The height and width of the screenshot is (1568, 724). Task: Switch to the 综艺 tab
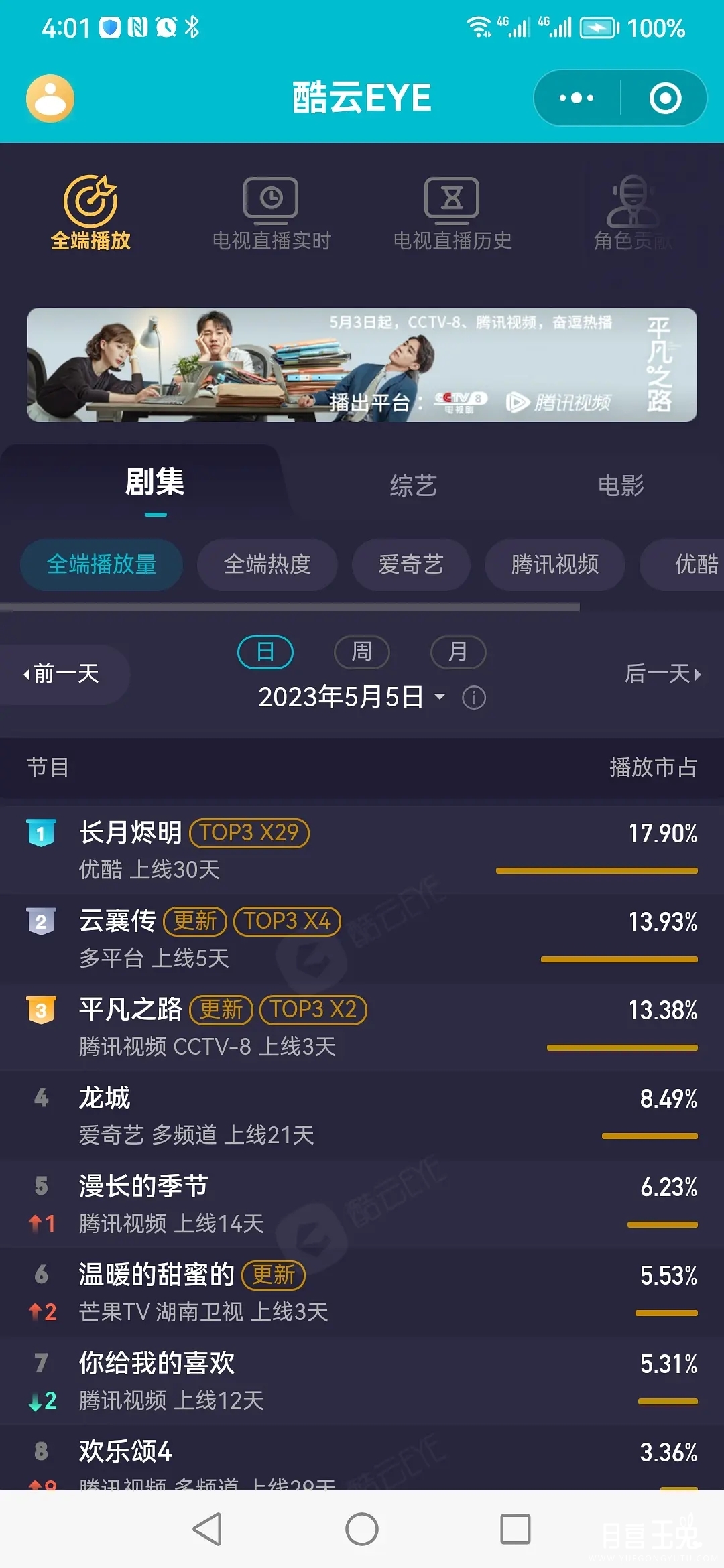(x=414, y=485)
